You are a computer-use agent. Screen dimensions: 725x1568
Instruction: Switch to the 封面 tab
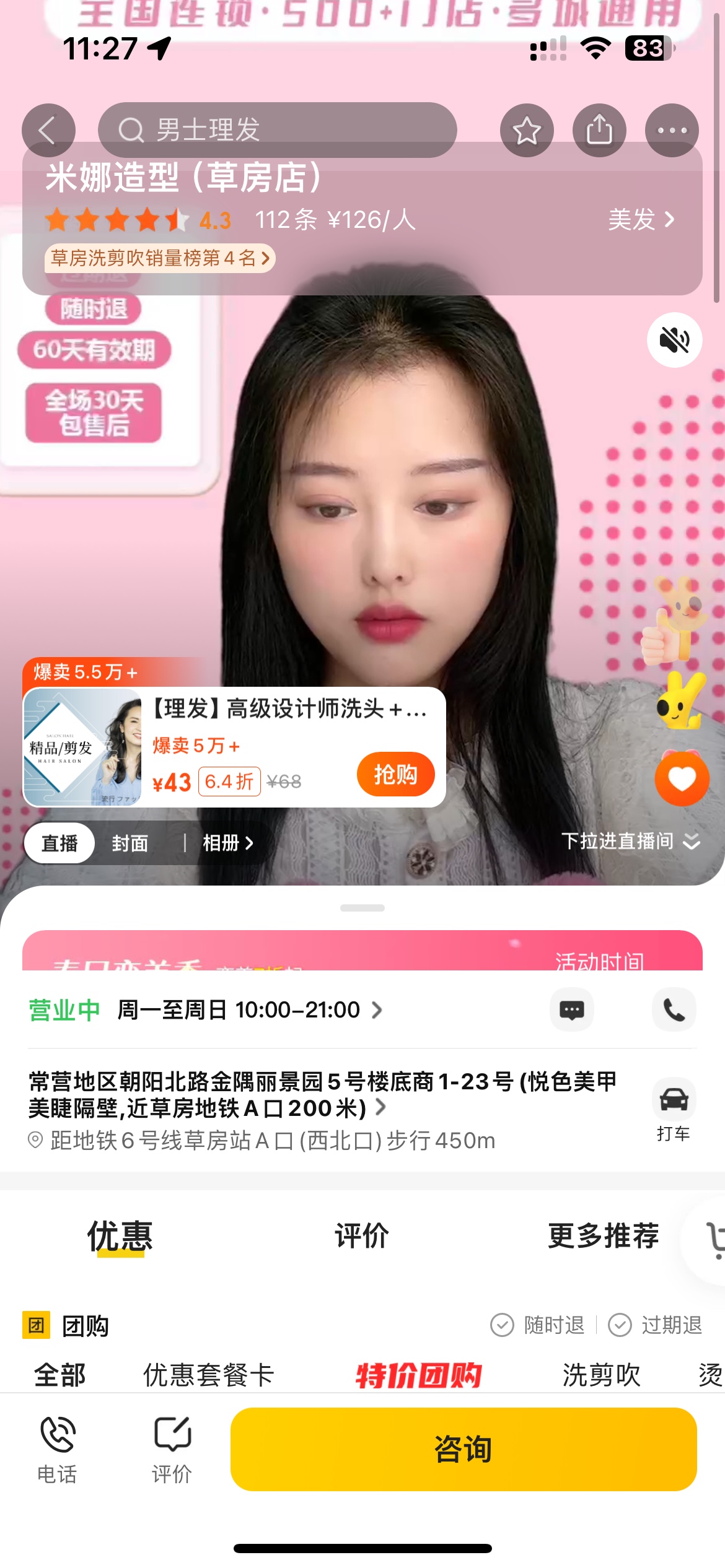pos(130,843)
